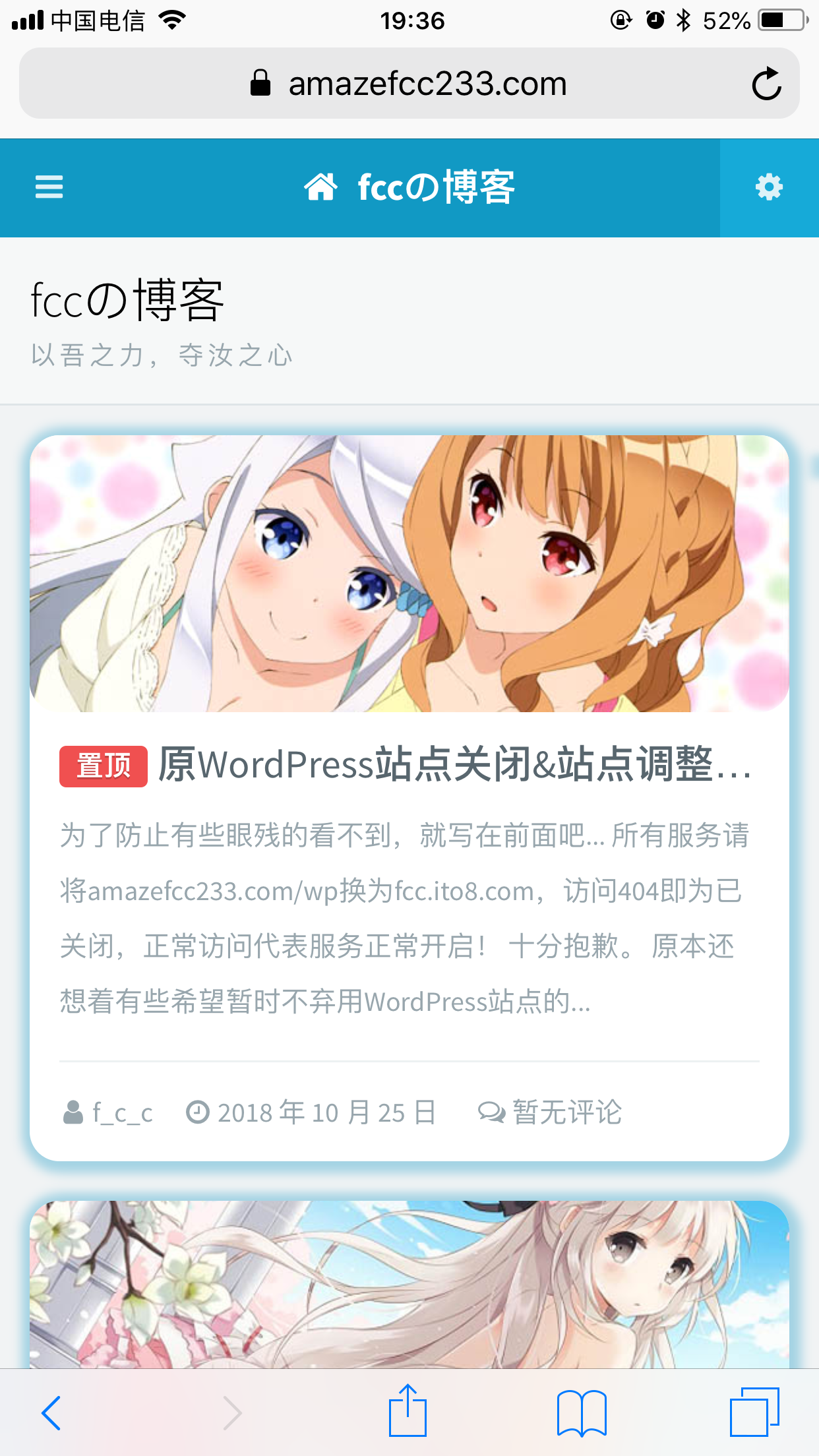Screen dimensions: 819x1456
Task: Open Safari bookmarks
Action: (x=581, y=1412)
